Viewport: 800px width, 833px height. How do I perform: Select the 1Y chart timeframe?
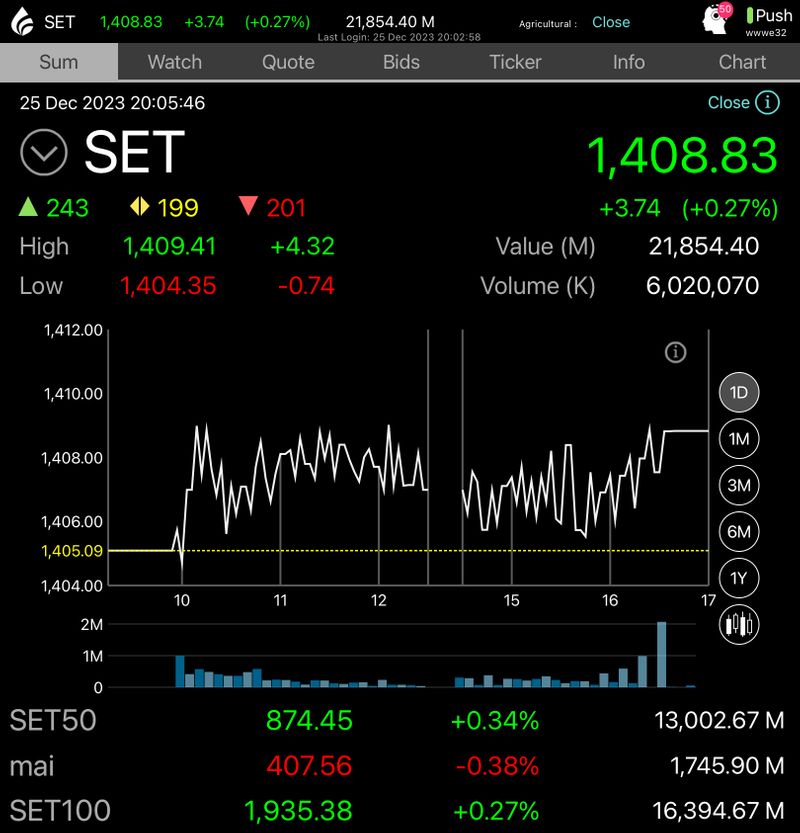738,577
